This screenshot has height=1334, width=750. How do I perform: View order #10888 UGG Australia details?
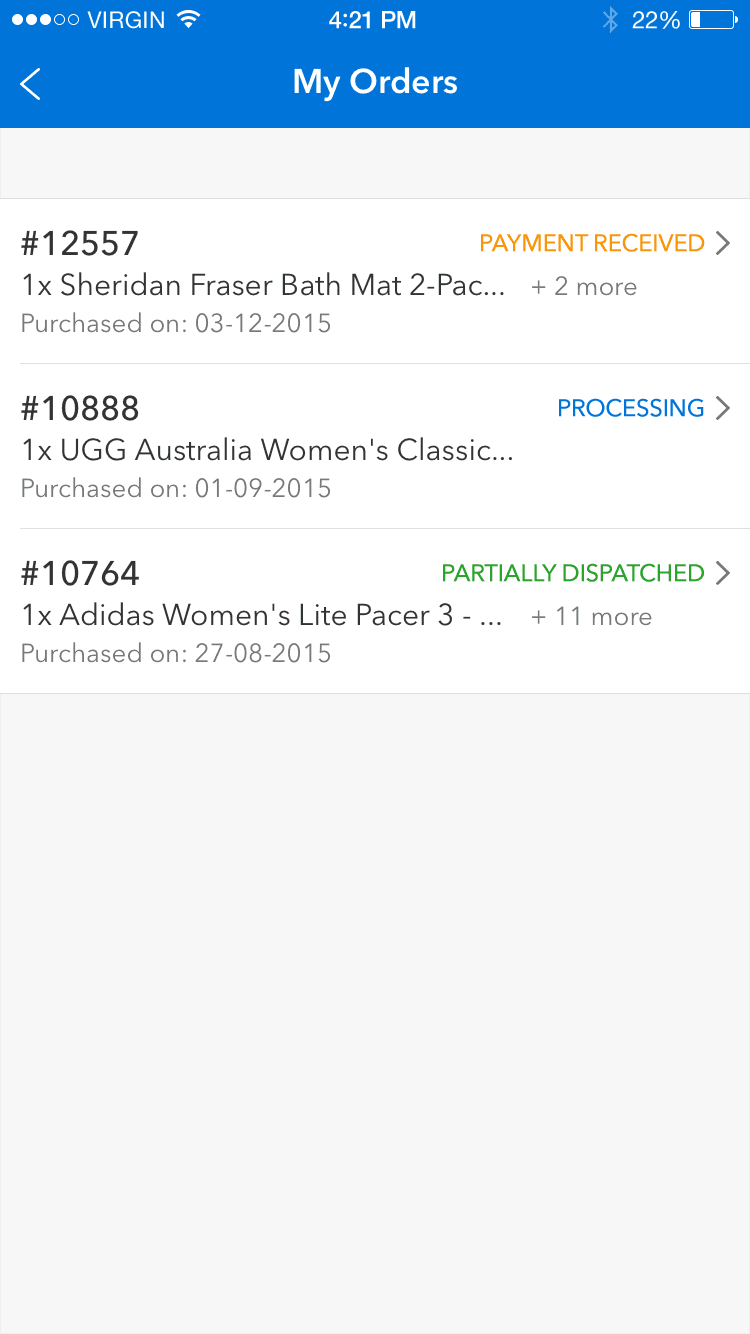pyautogui.click(x=375, y=447)
